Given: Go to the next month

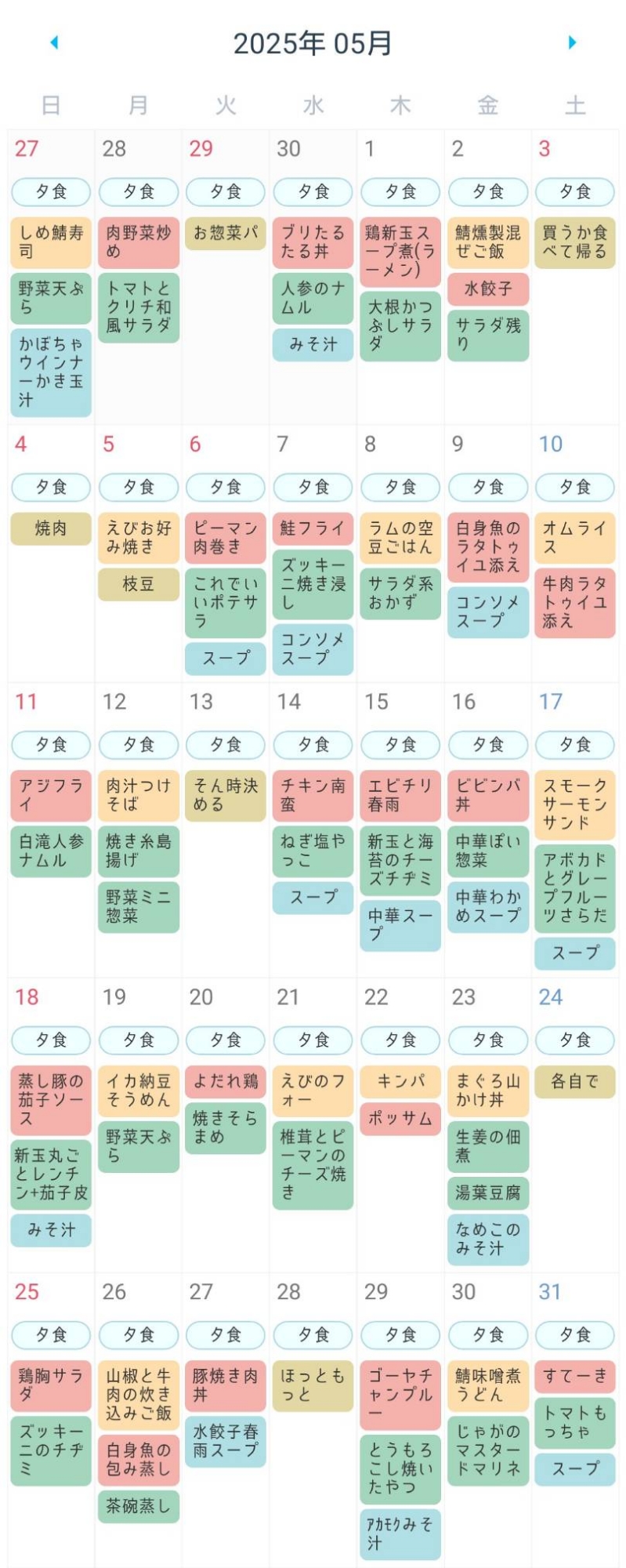Looking at the screenshot, I should (572, 42).
